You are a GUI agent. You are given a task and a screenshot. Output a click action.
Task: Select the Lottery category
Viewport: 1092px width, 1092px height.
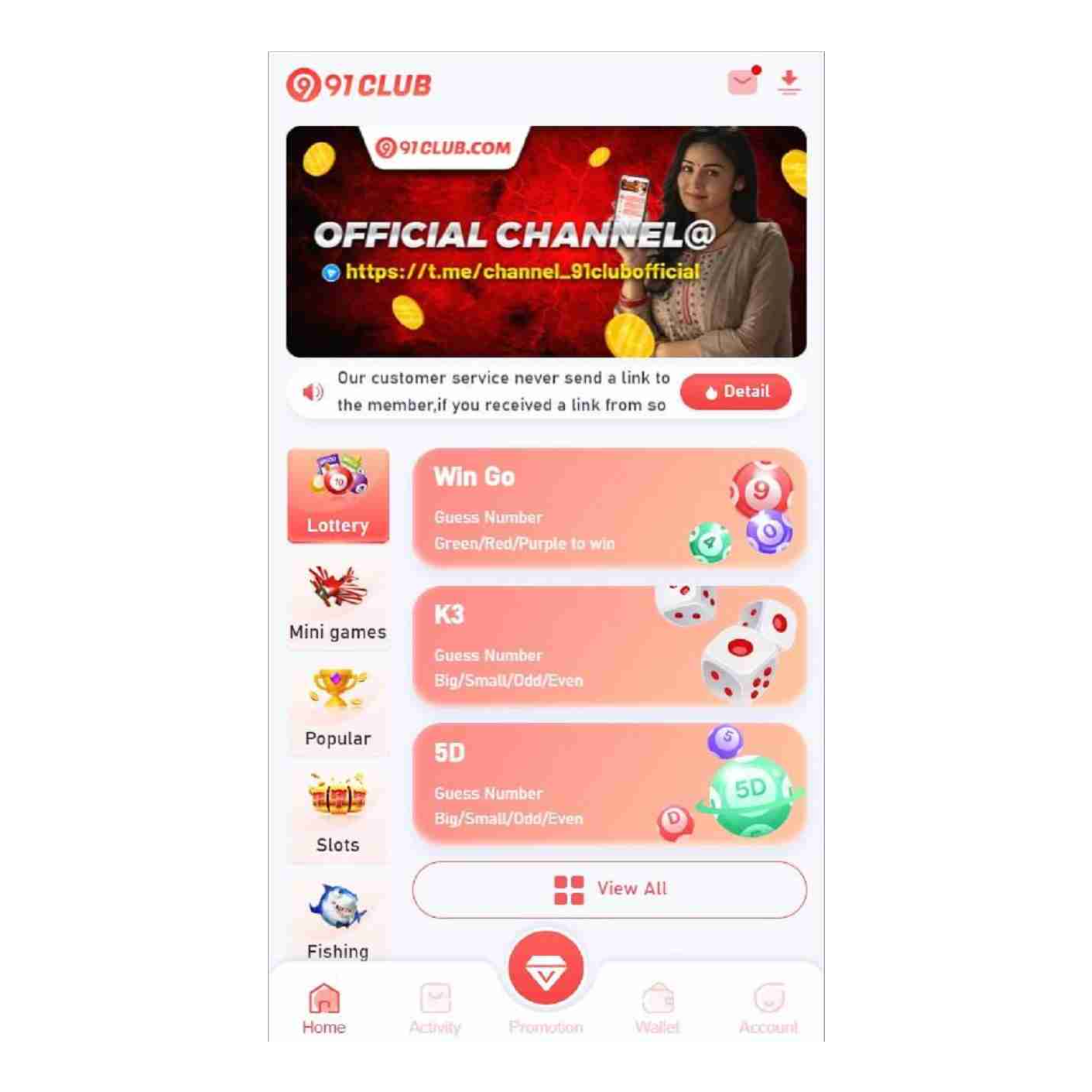click(x=338, y=496)
